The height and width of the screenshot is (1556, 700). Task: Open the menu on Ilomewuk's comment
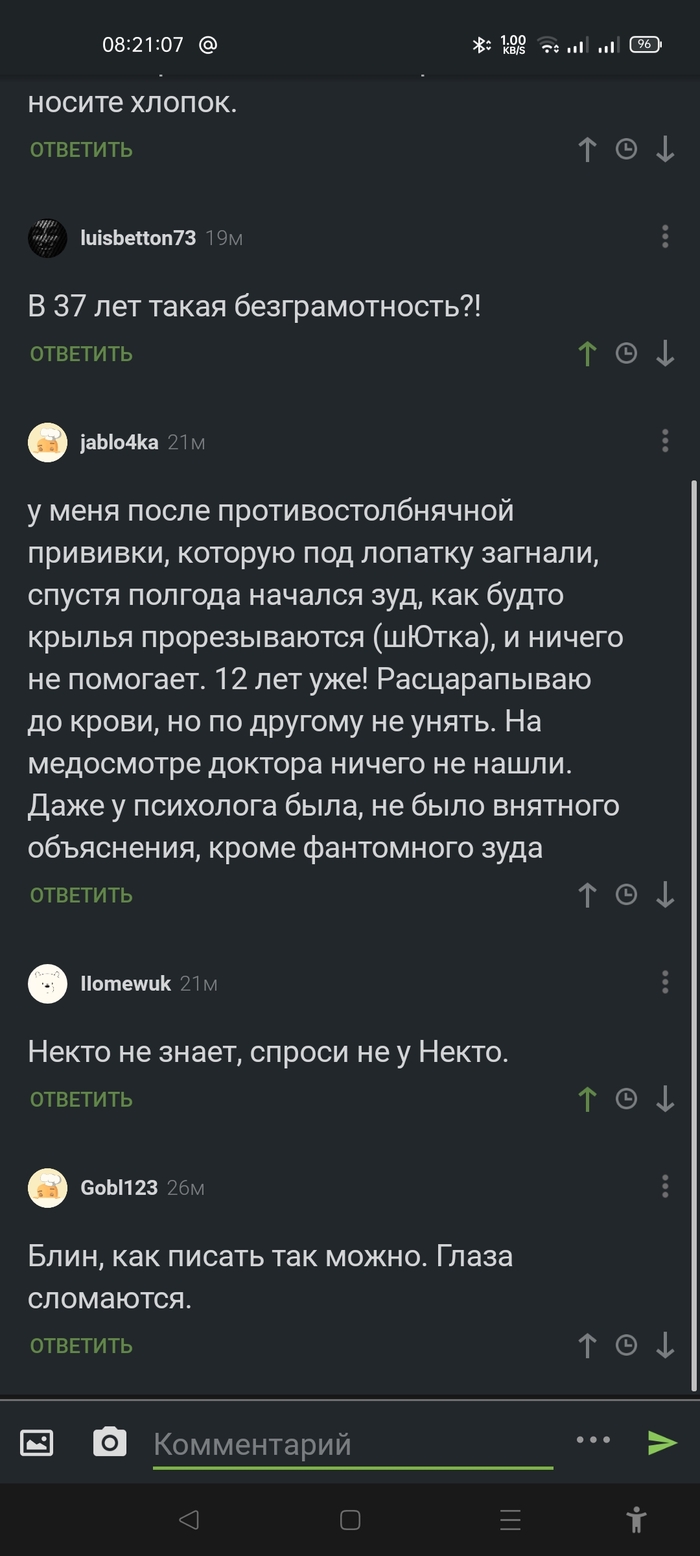tap(665, 983)
